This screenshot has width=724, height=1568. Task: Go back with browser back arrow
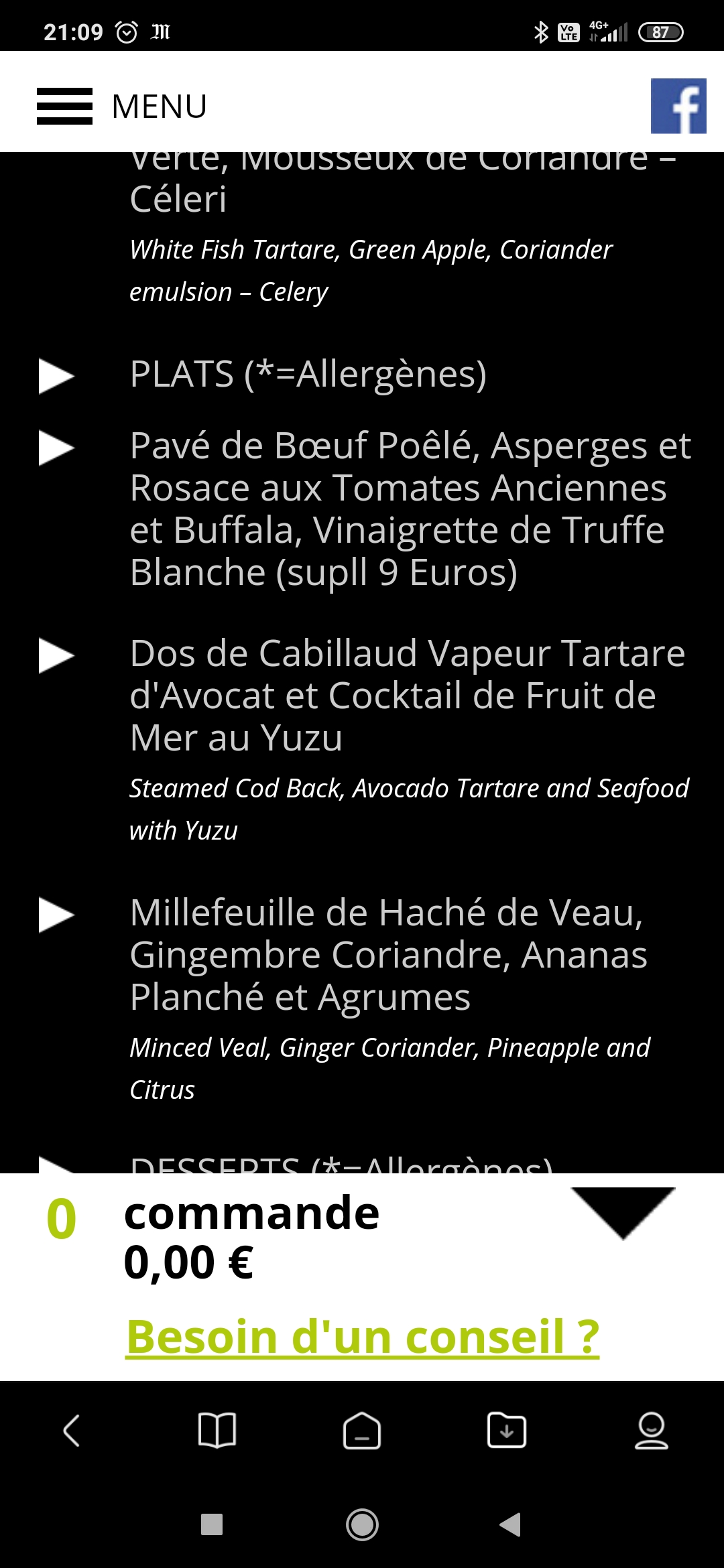pyautogui.click(x=72, y=1431)
